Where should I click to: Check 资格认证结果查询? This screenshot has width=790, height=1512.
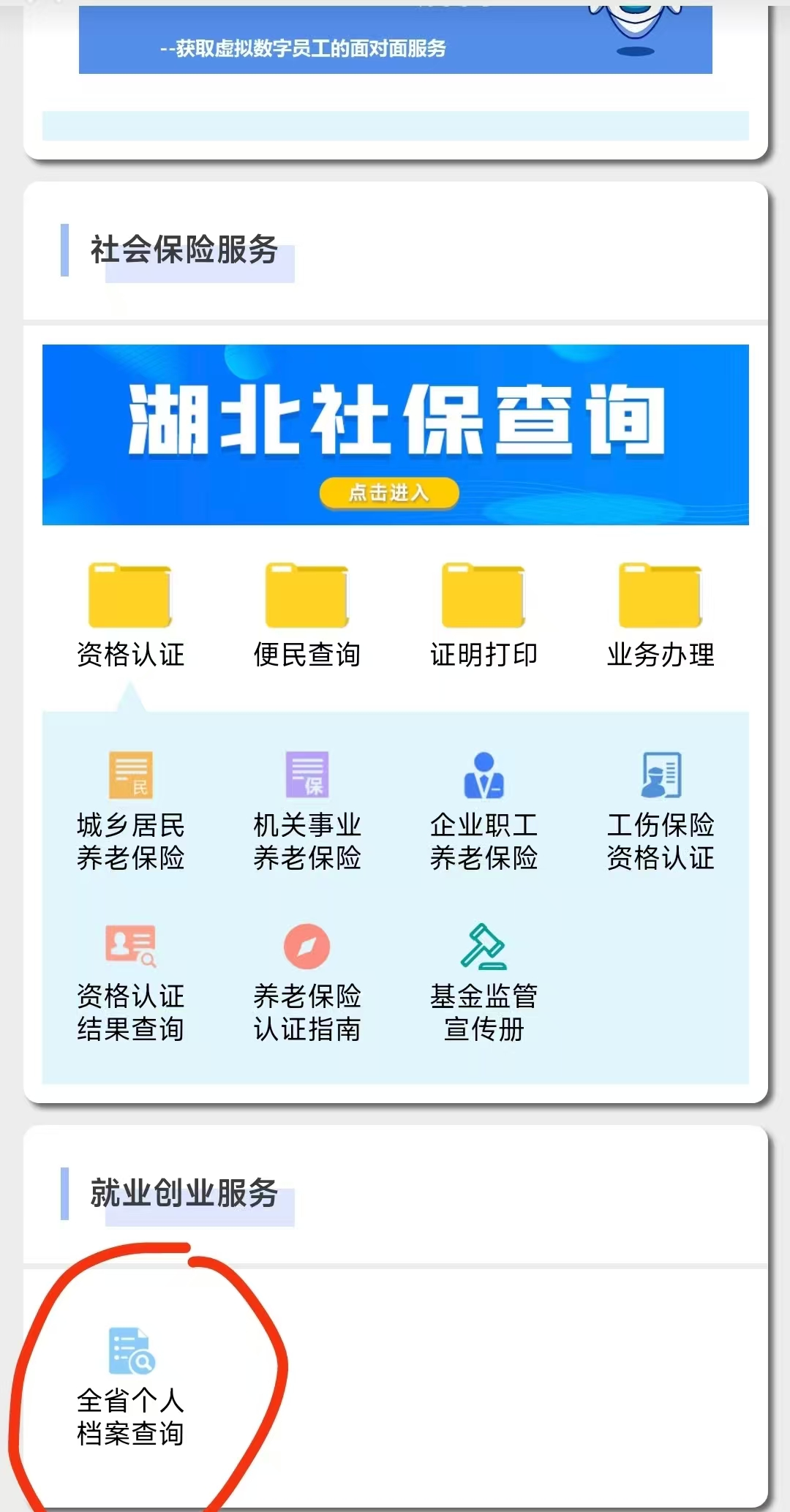pos(130,982)
